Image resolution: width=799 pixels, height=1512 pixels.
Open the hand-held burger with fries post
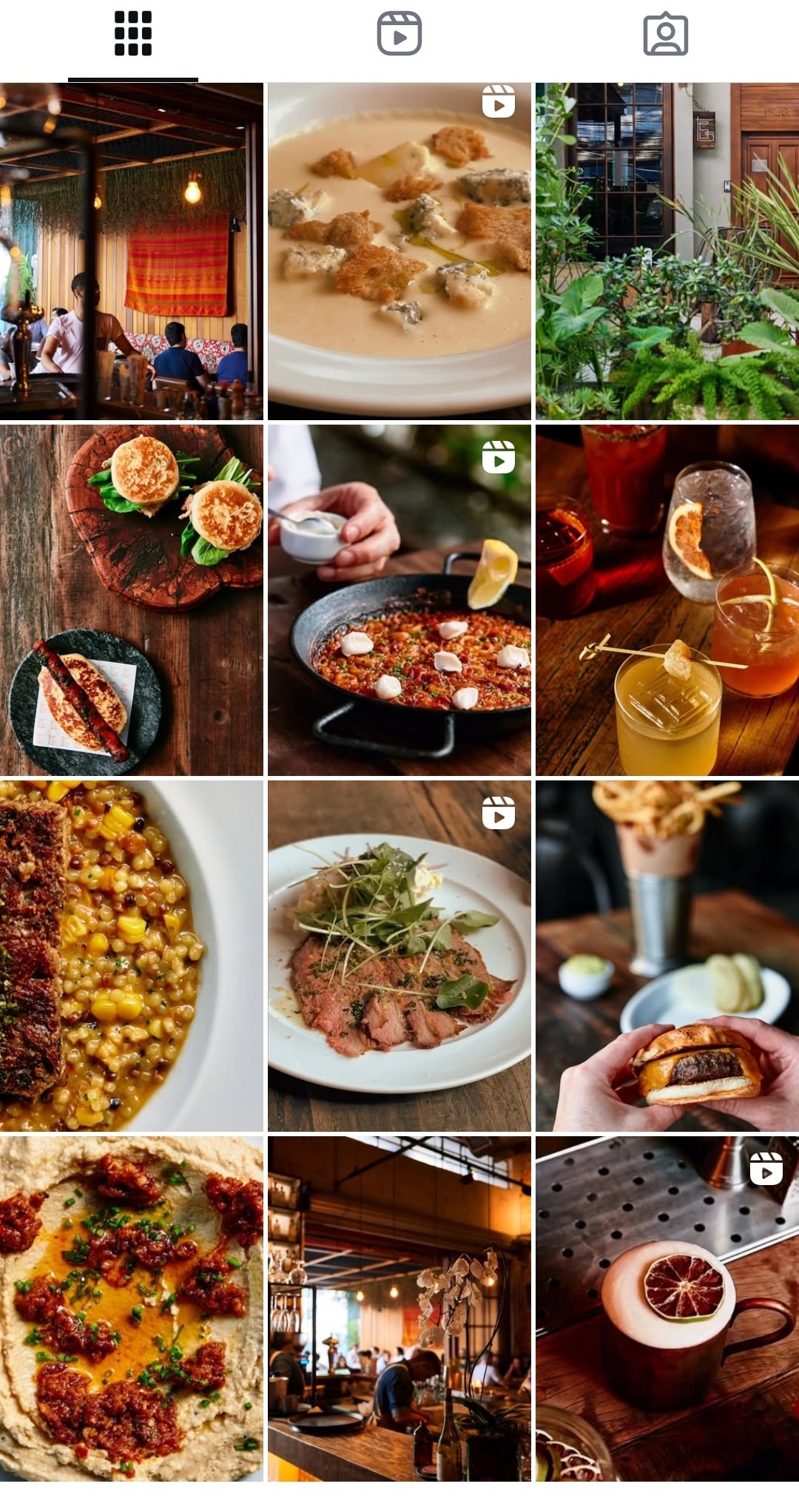pyautogui.click(x=667, y=956)
